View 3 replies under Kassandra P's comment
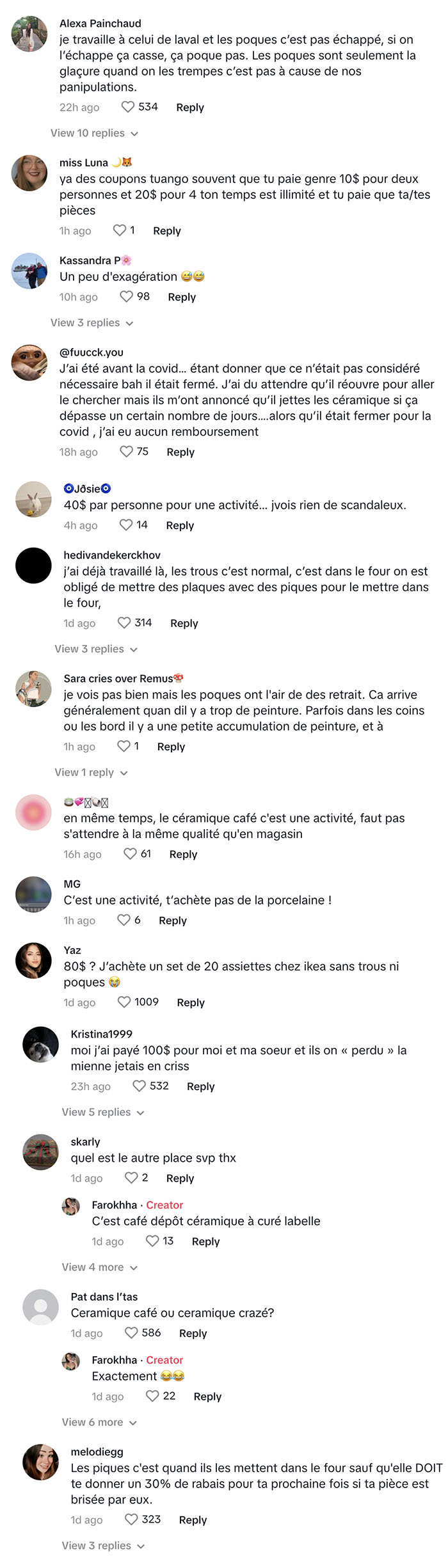 click(x=92, y=323)
